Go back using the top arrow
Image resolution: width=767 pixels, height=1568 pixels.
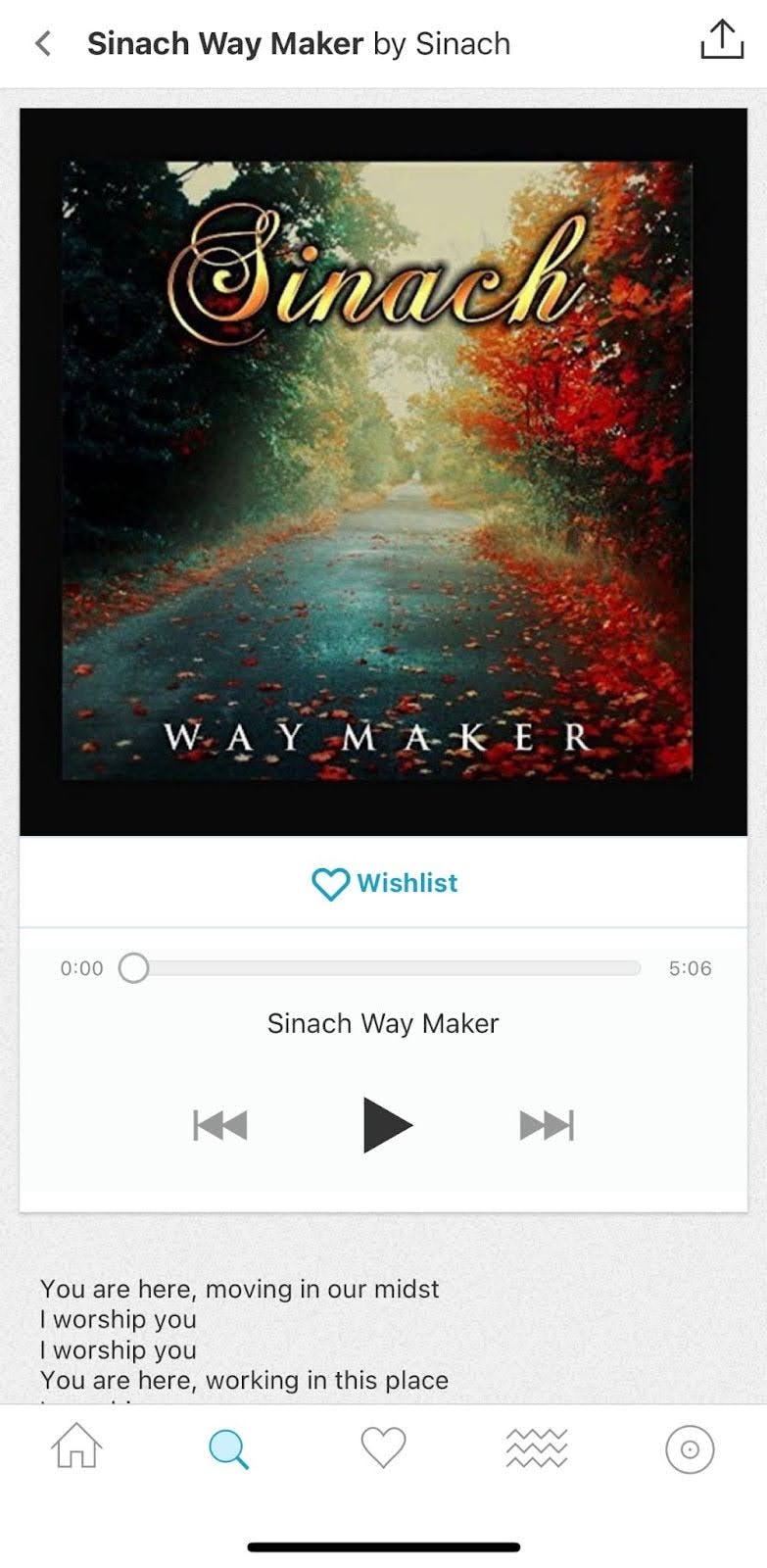point(43,43)
